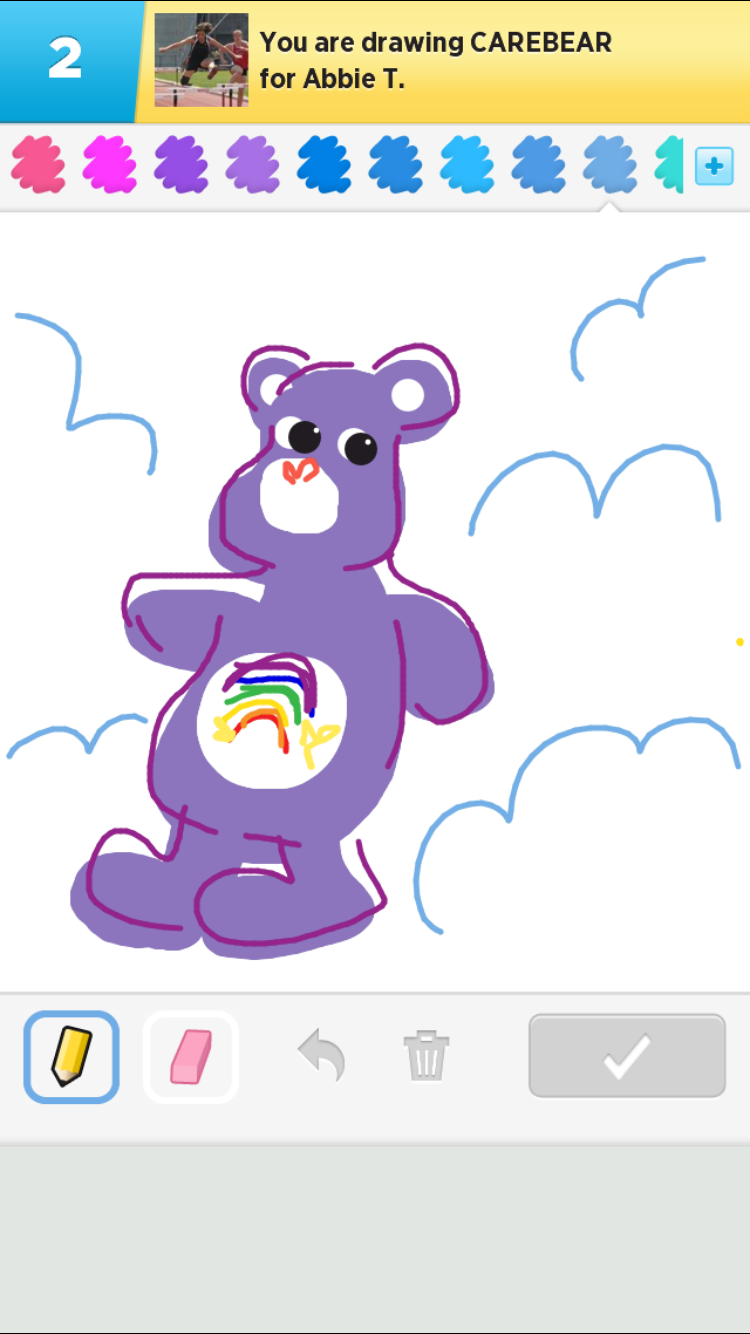The height and width of the screenshot is (1334, 750).
Task: Submit the drawing with checkmark button
Action: coord(627,1056)
